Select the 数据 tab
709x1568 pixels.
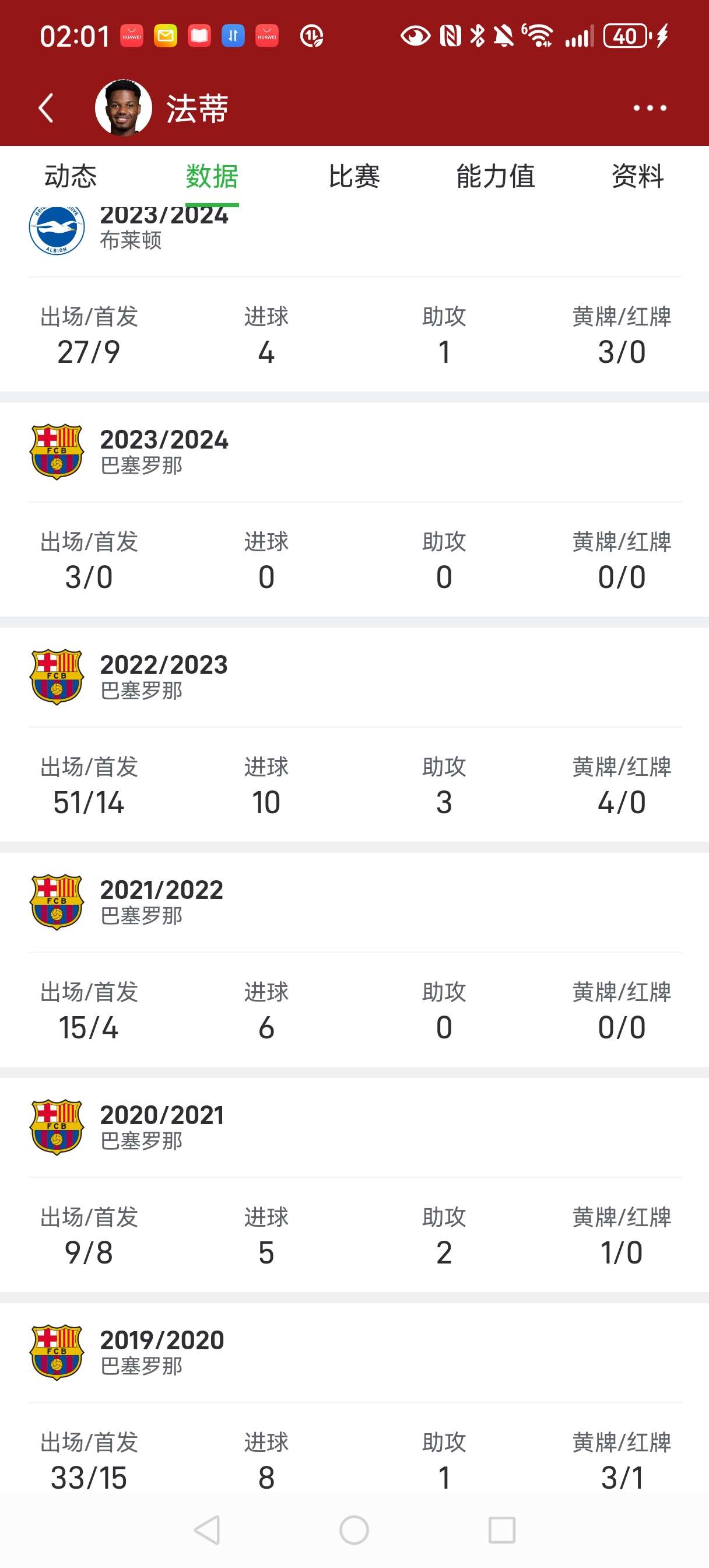pos(212,177)
